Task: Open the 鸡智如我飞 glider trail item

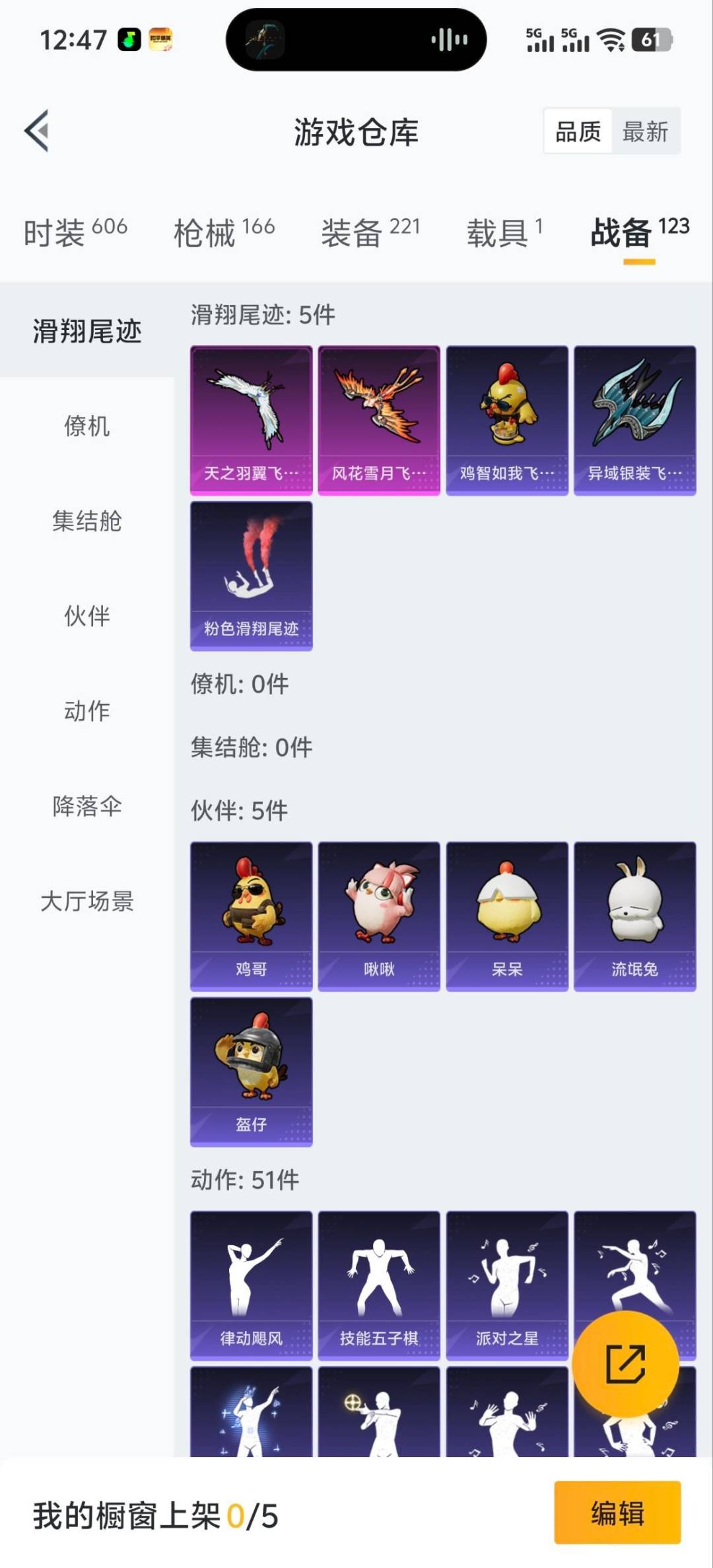Action: [x=506, y=418]
